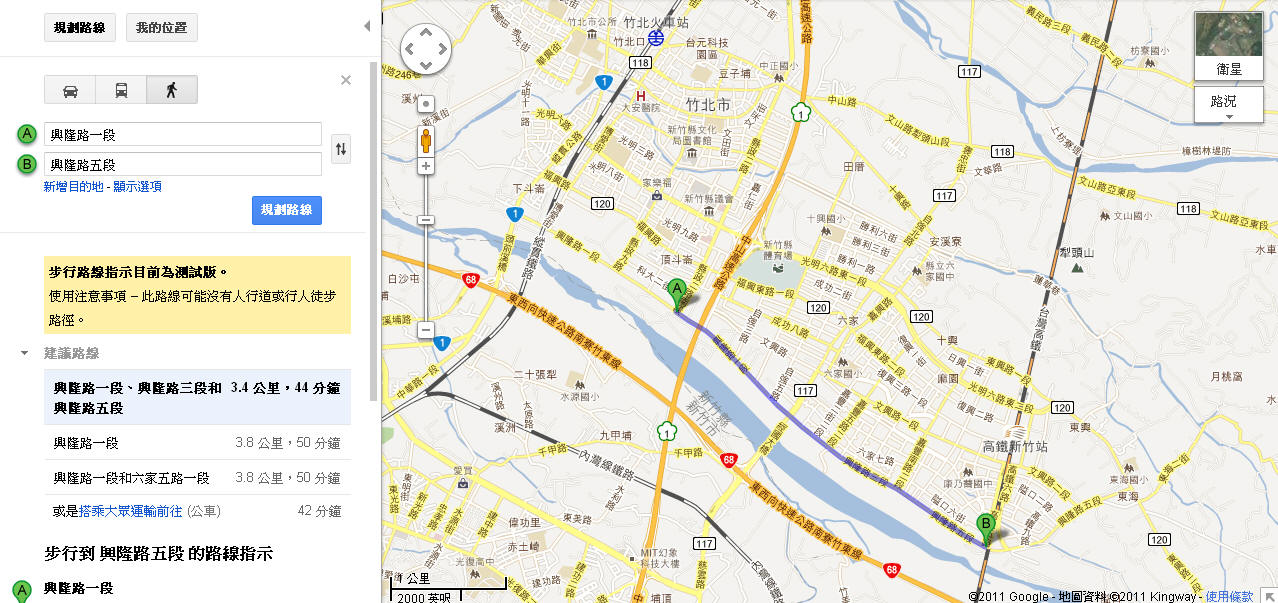Close the directions panel
This screenshot has width=1278, height=603.
[x=346, y=80]
